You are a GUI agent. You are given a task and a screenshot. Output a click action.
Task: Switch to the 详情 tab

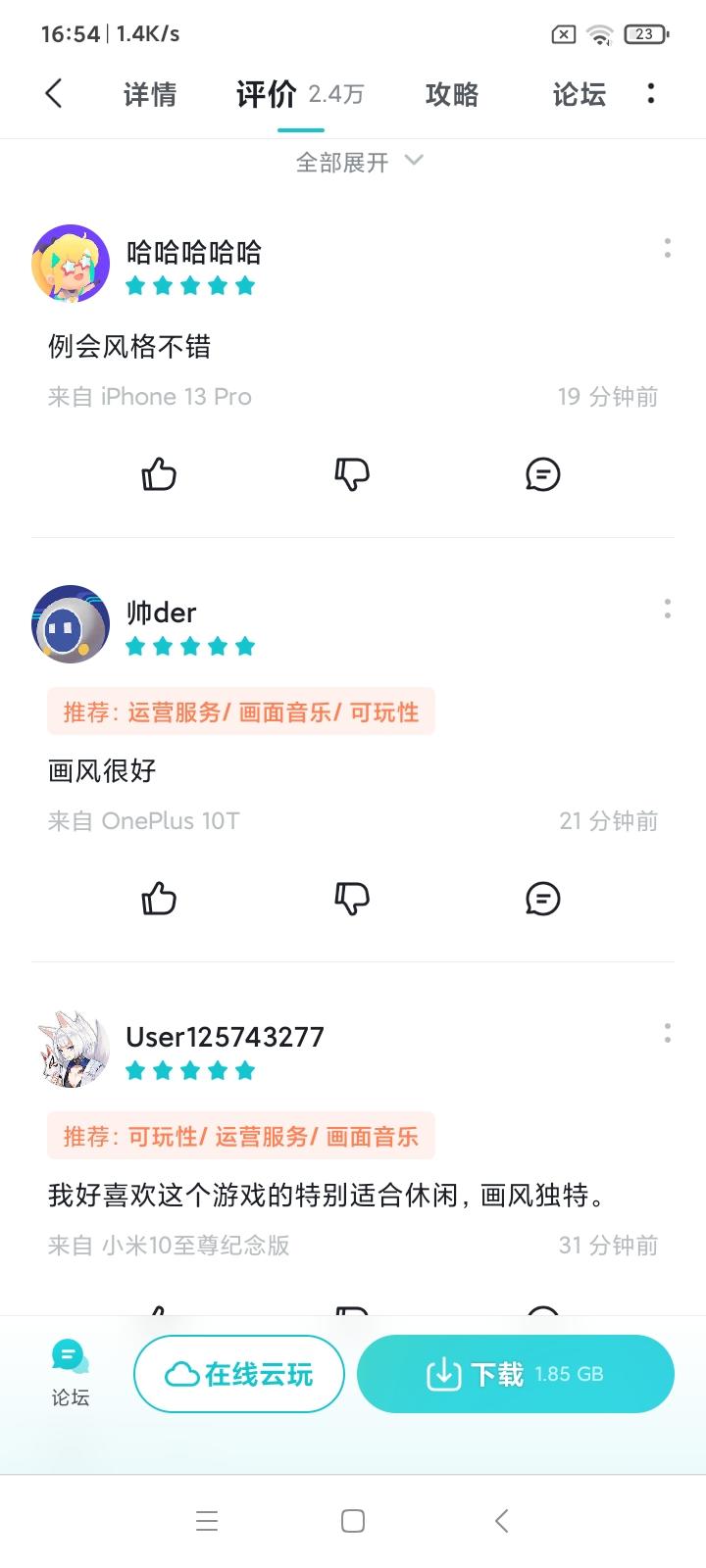click(148, 93)
